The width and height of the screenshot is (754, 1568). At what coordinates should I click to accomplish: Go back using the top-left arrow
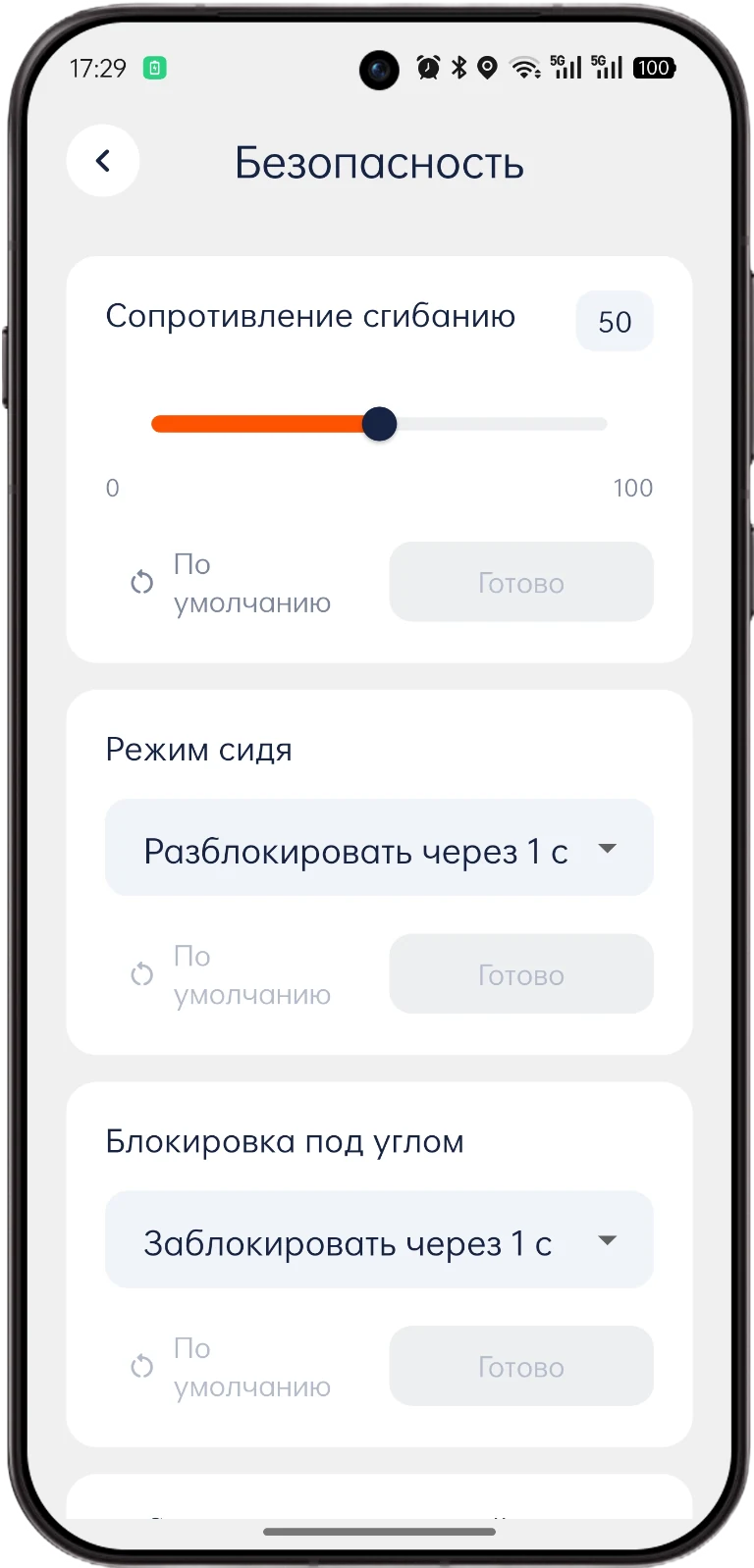pyautogui.click(x=103, y=161)
